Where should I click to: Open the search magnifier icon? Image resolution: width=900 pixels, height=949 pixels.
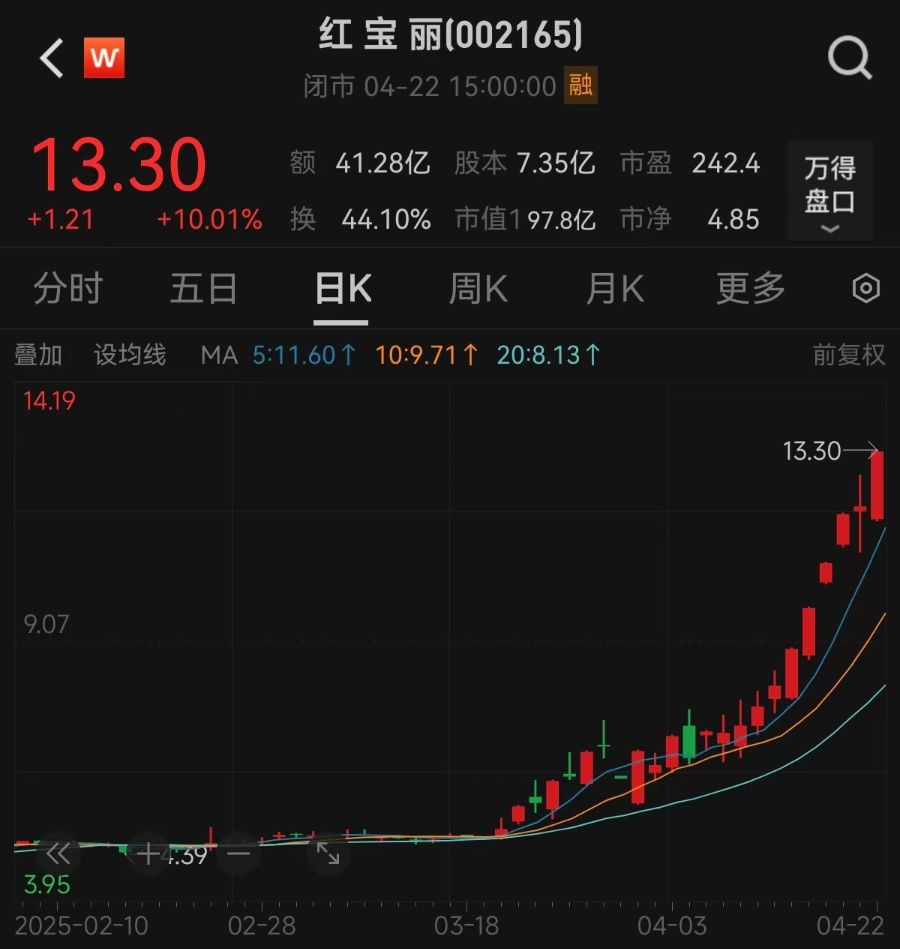click(x=848, y=56)
